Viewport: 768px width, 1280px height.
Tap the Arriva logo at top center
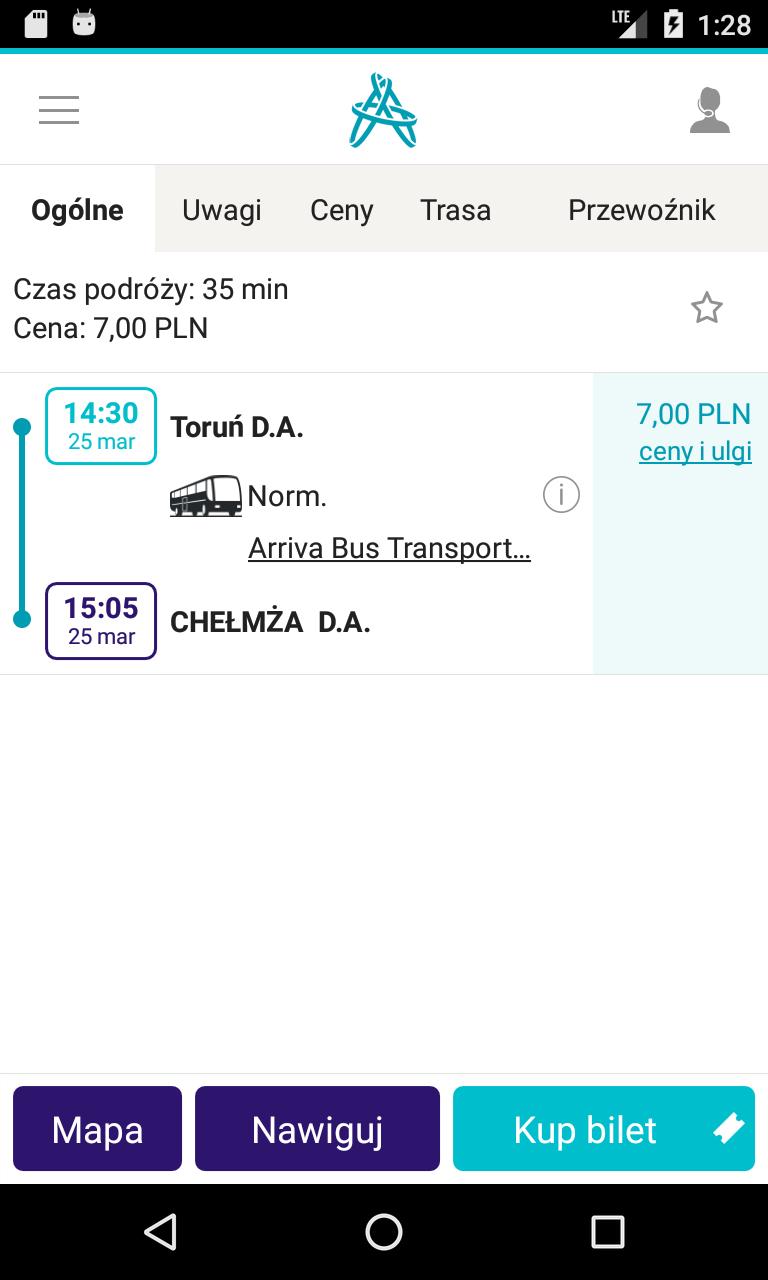[x=383, y=108]
